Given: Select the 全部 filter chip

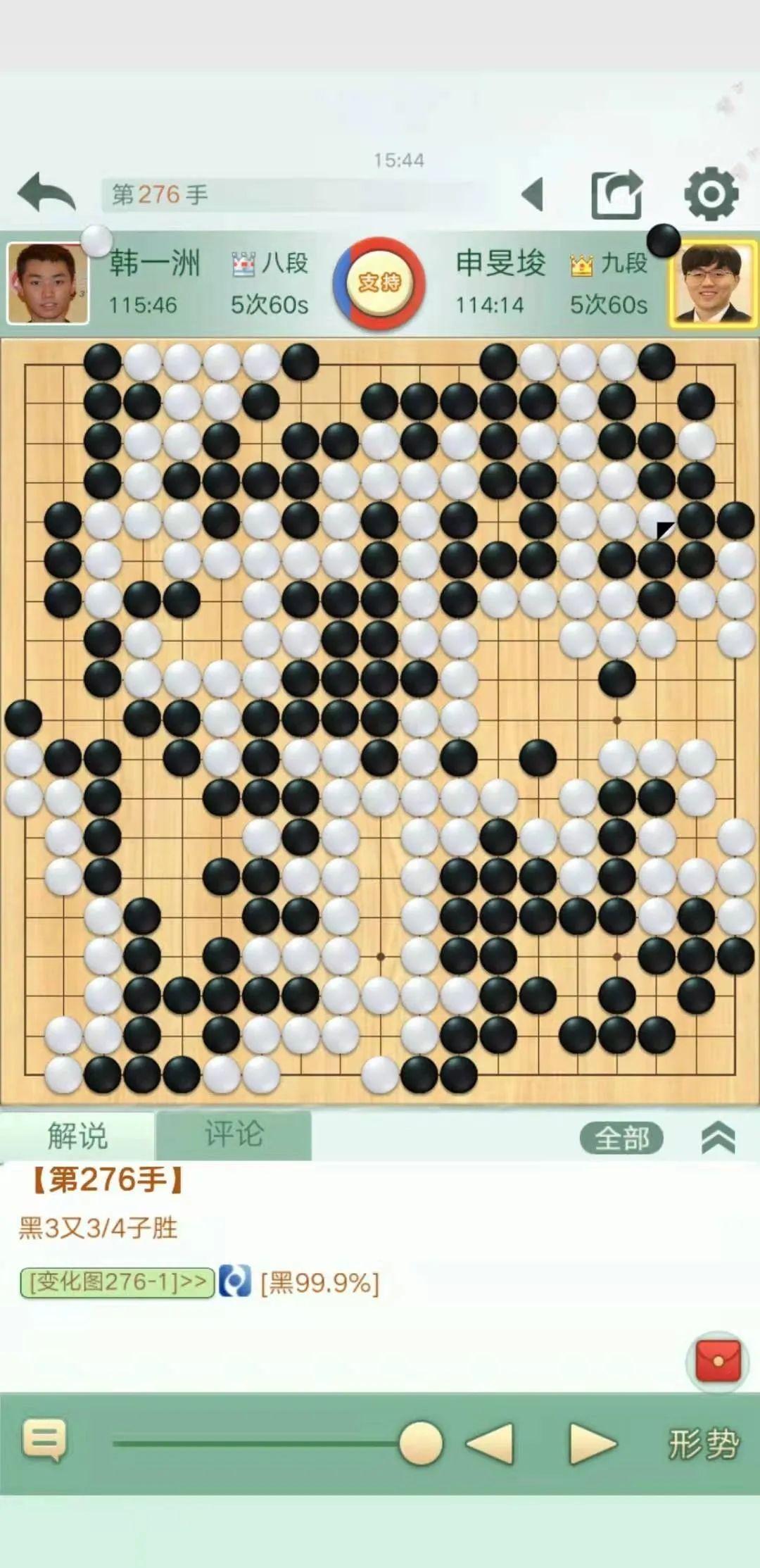Looking at the screenshot, I should pyautogui.click(x=621, y=1138).
